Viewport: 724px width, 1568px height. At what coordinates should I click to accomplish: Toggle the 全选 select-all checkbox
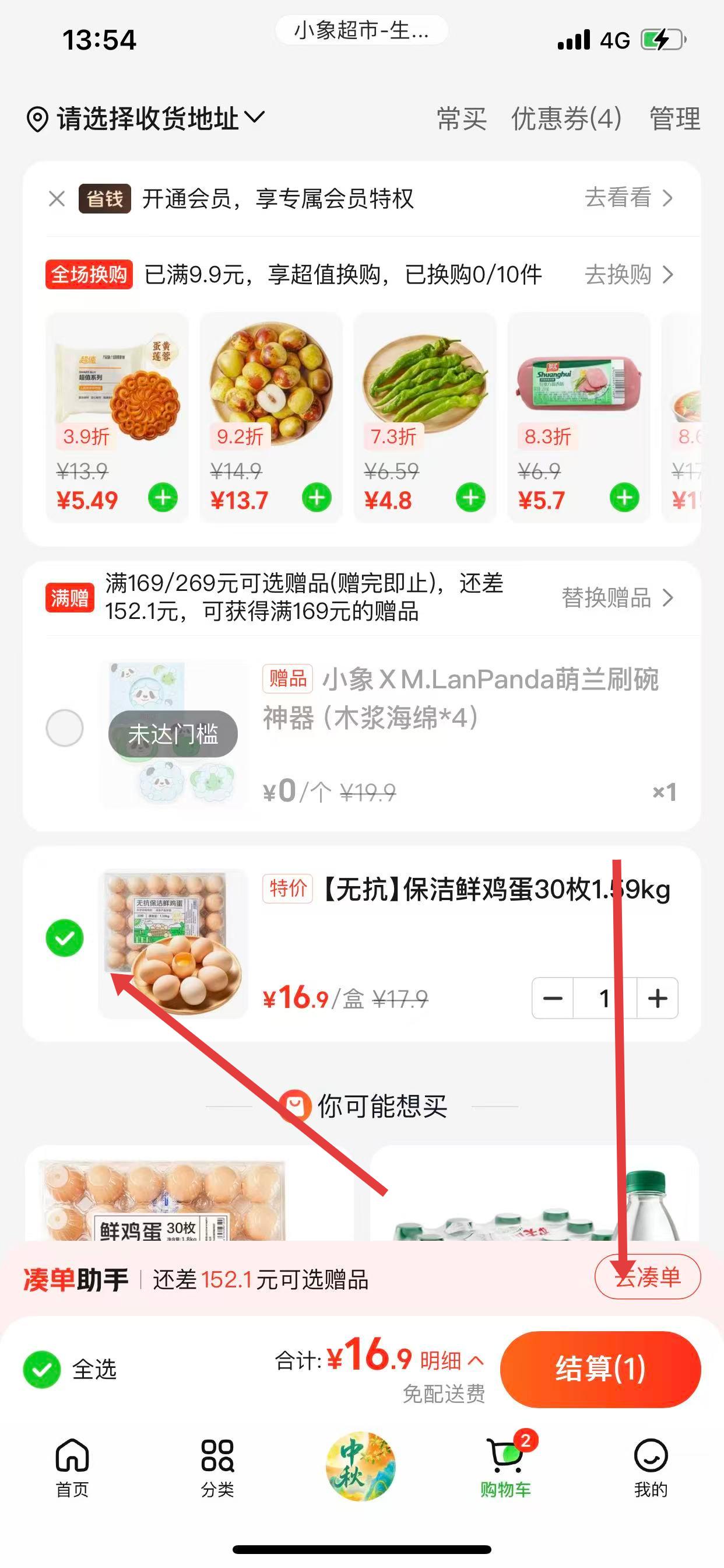pos(42,1370)
